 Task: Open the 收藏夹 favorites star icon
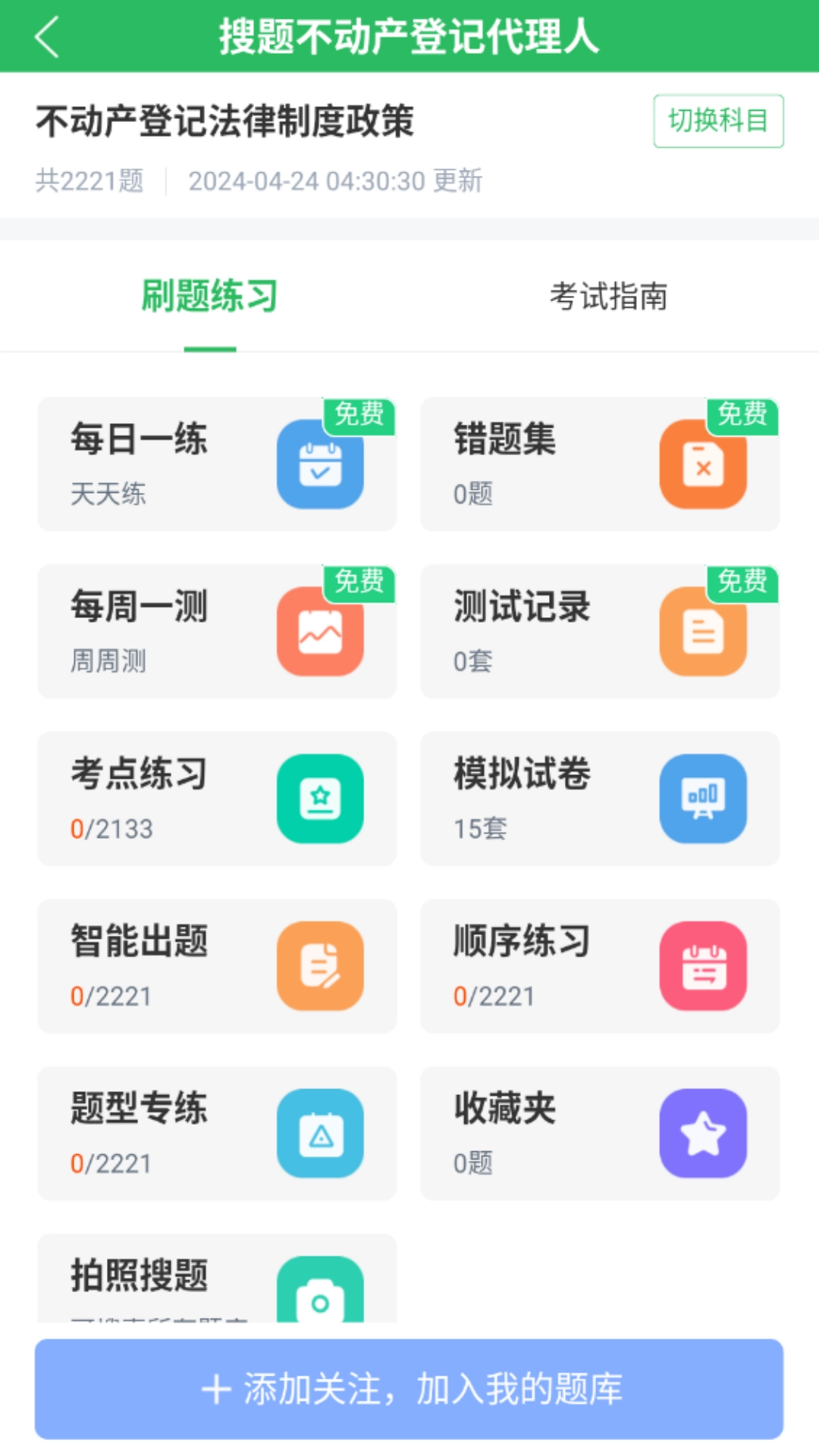click(x=704, y=1132)
